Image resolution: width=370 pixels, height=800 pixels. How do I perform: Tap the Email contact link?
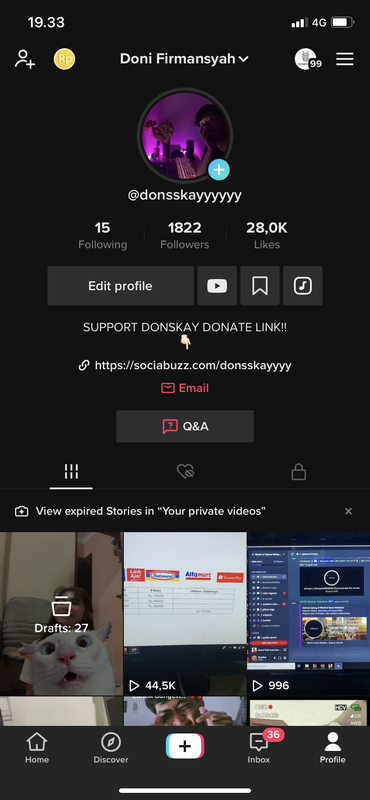click(185, 388)
